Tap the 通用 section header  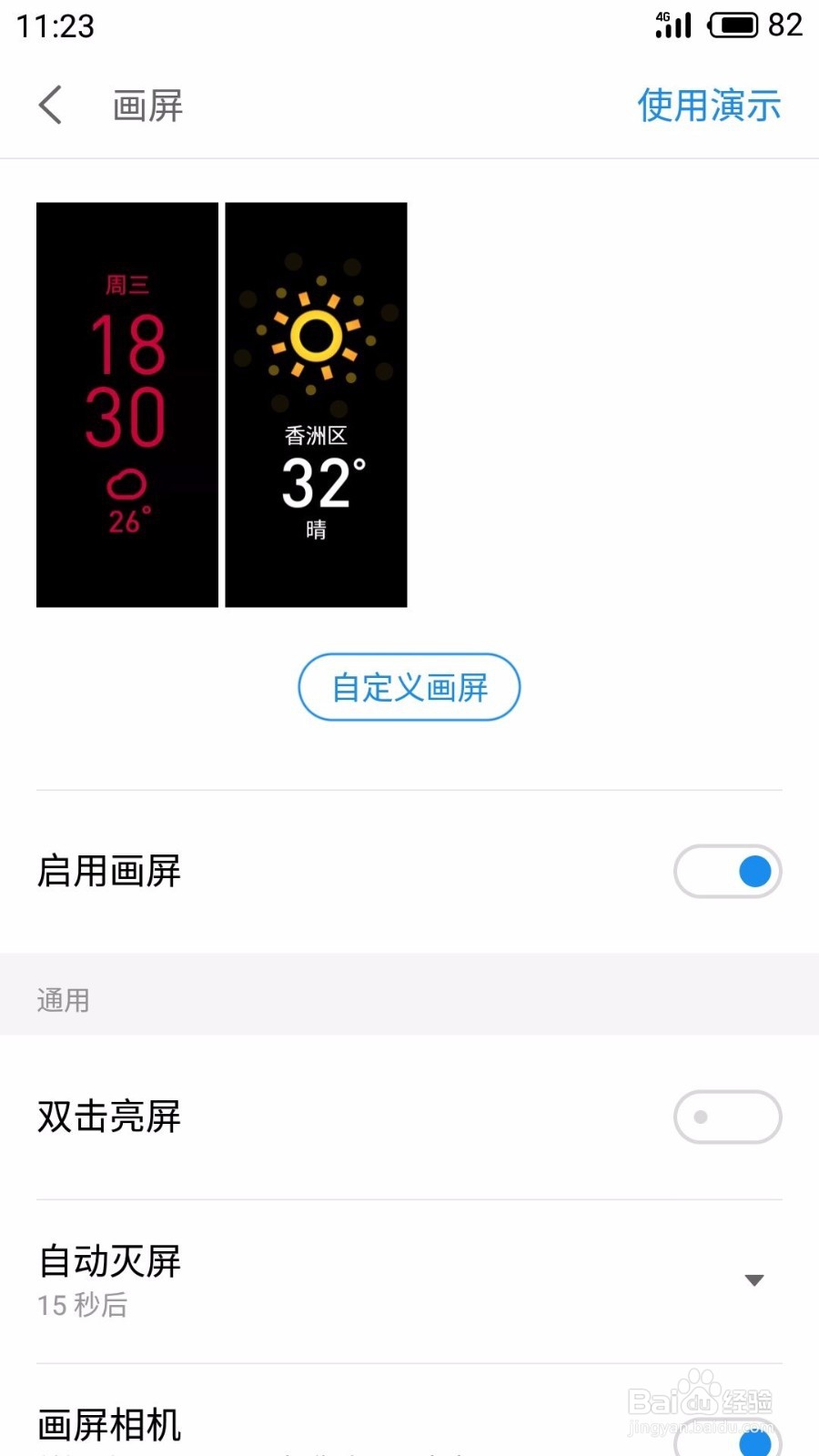(x=62, y=999)
